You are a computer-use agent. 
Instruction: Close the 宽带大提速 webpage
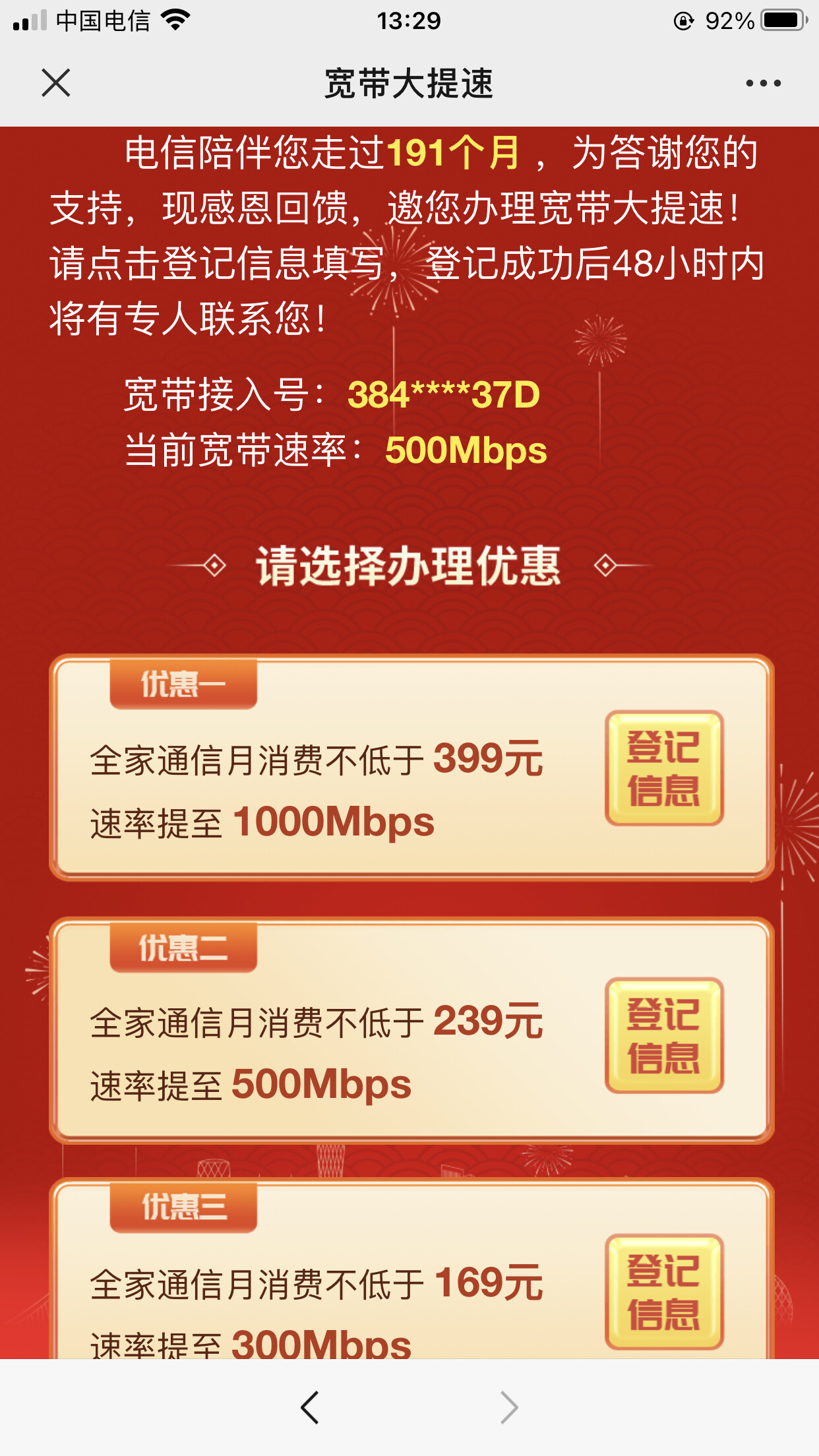click(x=56, y=83)
